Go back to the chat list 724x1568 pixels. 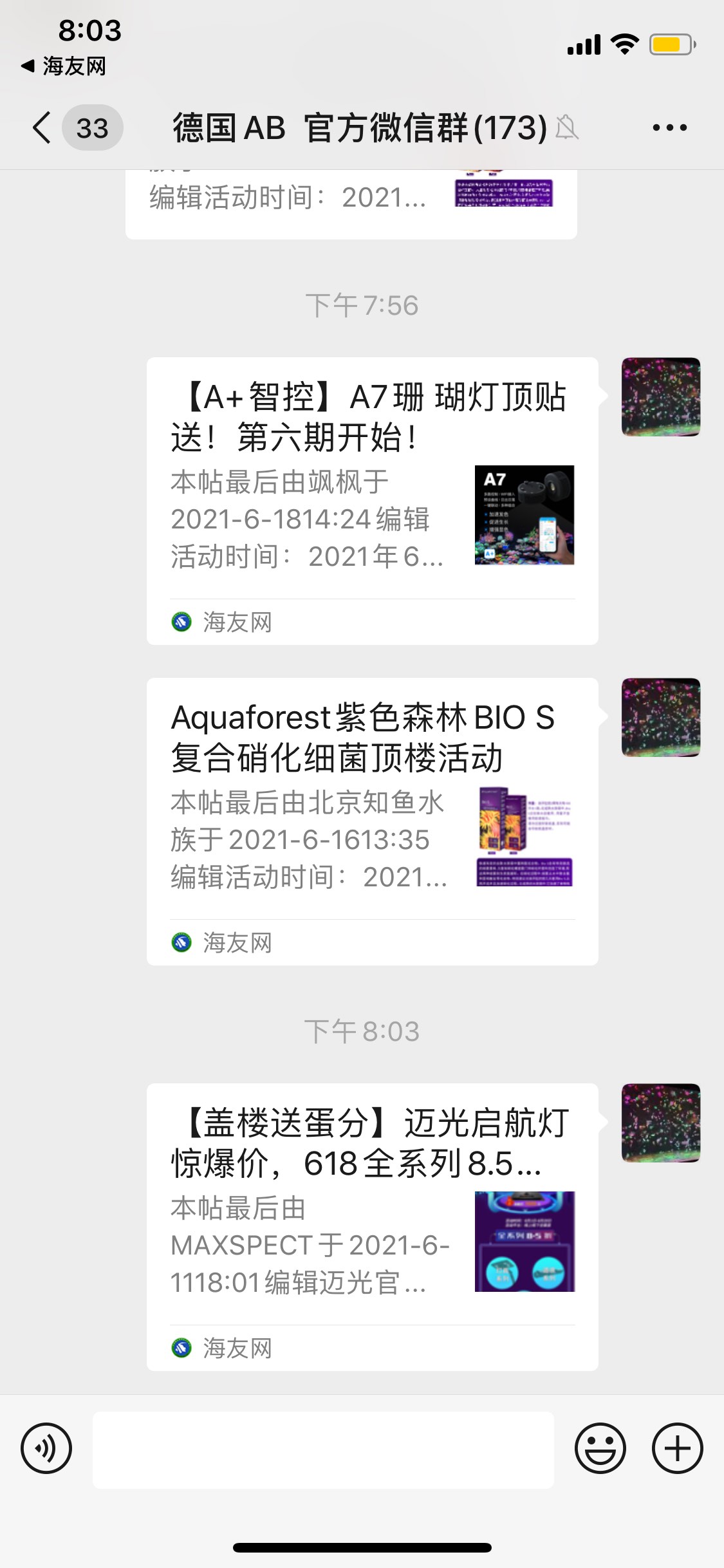click(42, 127)
